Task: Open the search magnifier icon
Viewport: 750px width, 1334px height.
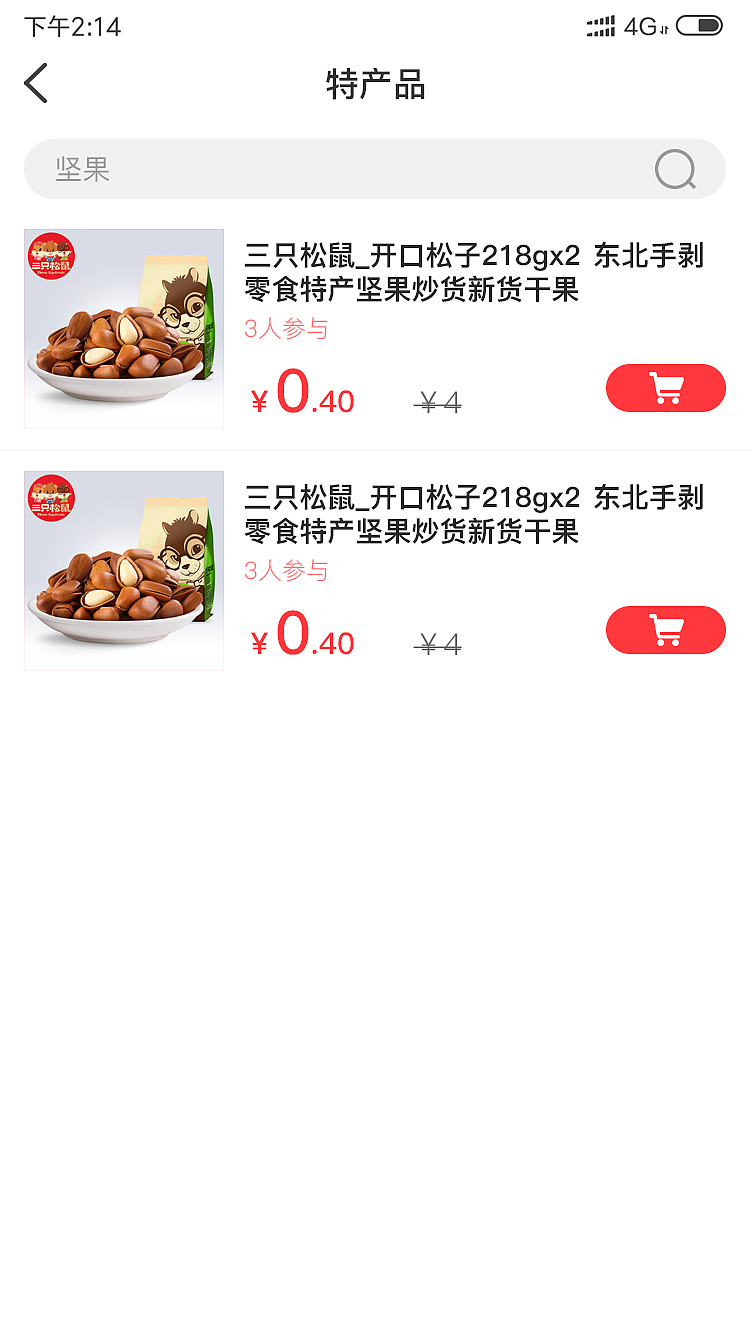Action: coord(678,169)
